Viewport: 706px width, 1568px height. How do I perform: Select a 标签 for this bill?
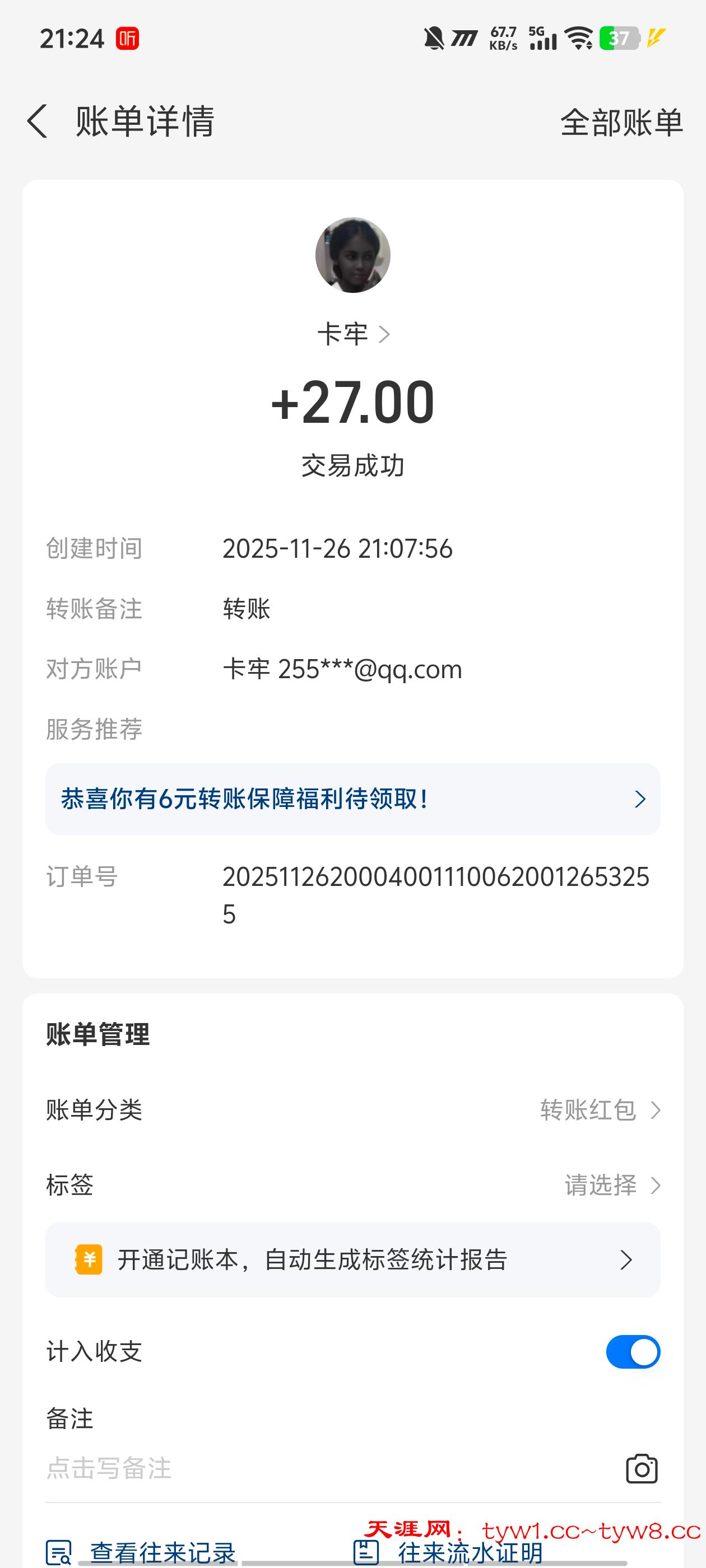click(x=611, y=1184)
